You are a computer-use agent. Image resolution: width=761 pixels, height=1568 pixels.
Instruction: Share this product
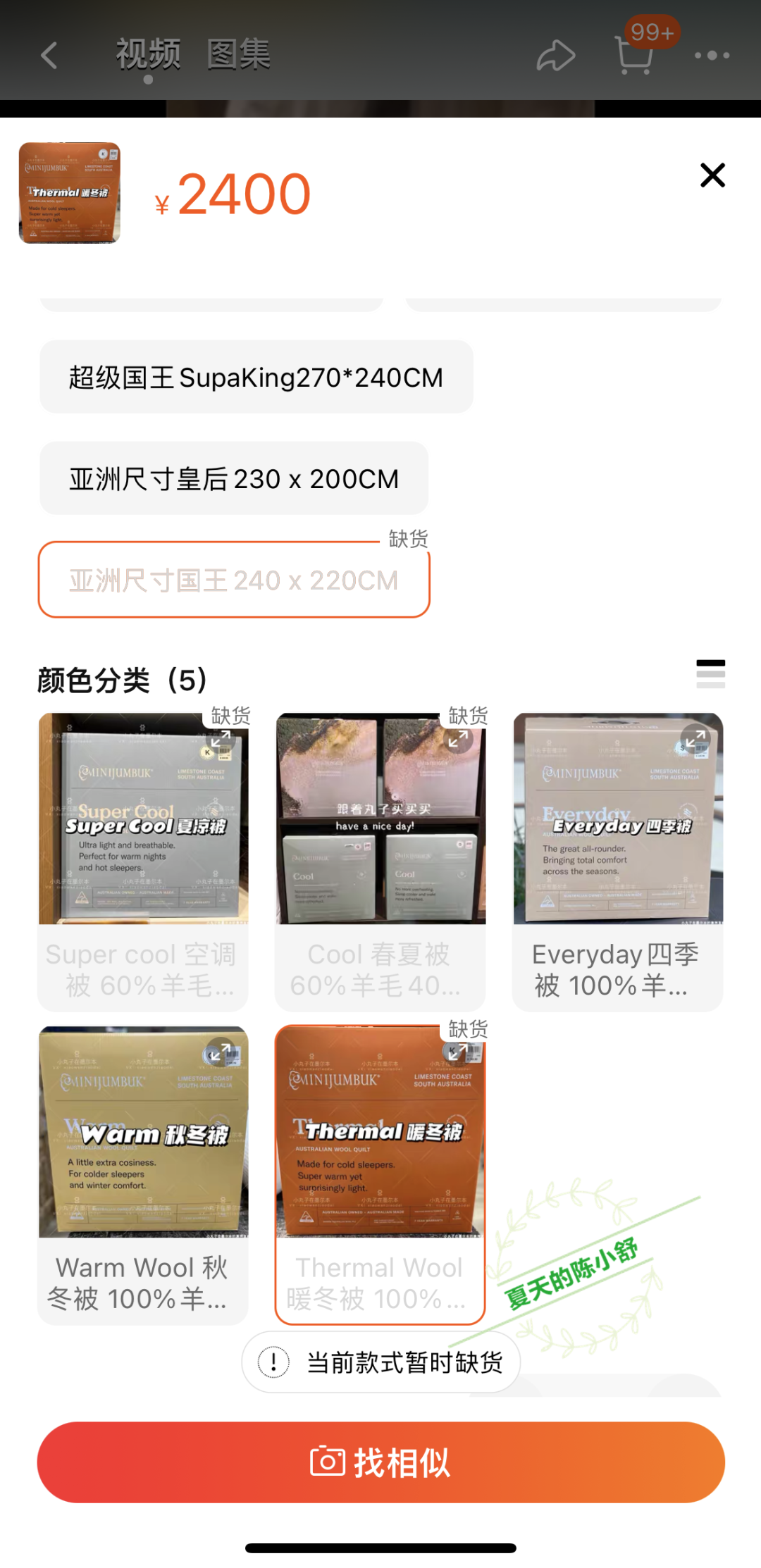click(556, 56)
